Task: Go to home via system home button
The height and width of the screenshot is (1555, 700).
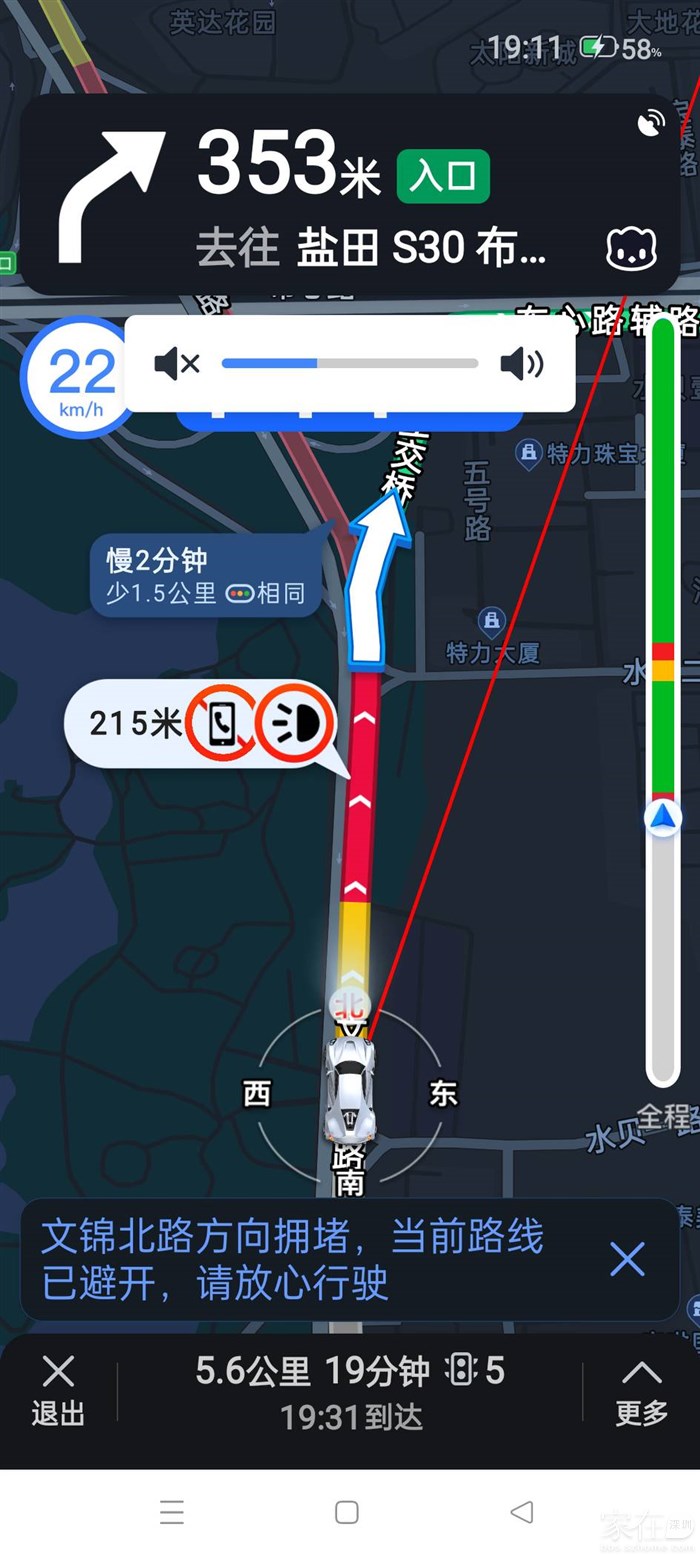Action: tap(347, 1511)
